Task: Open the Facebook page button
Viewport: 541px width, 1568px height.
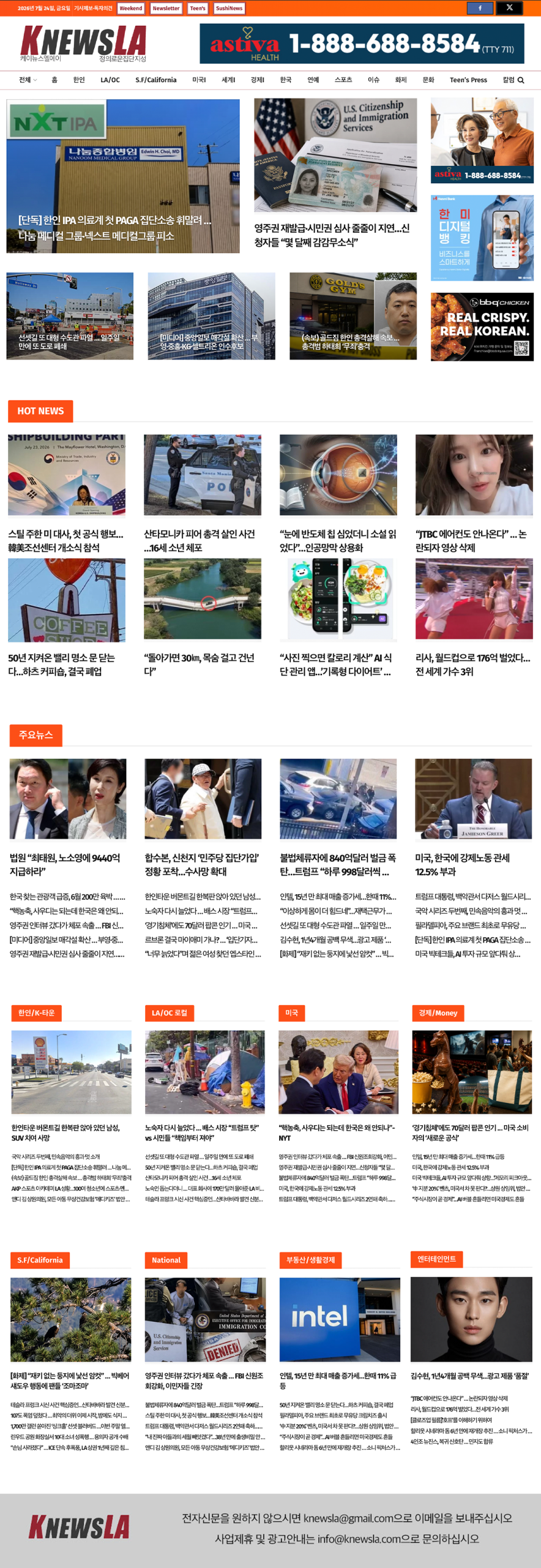Action: [480, 8]
